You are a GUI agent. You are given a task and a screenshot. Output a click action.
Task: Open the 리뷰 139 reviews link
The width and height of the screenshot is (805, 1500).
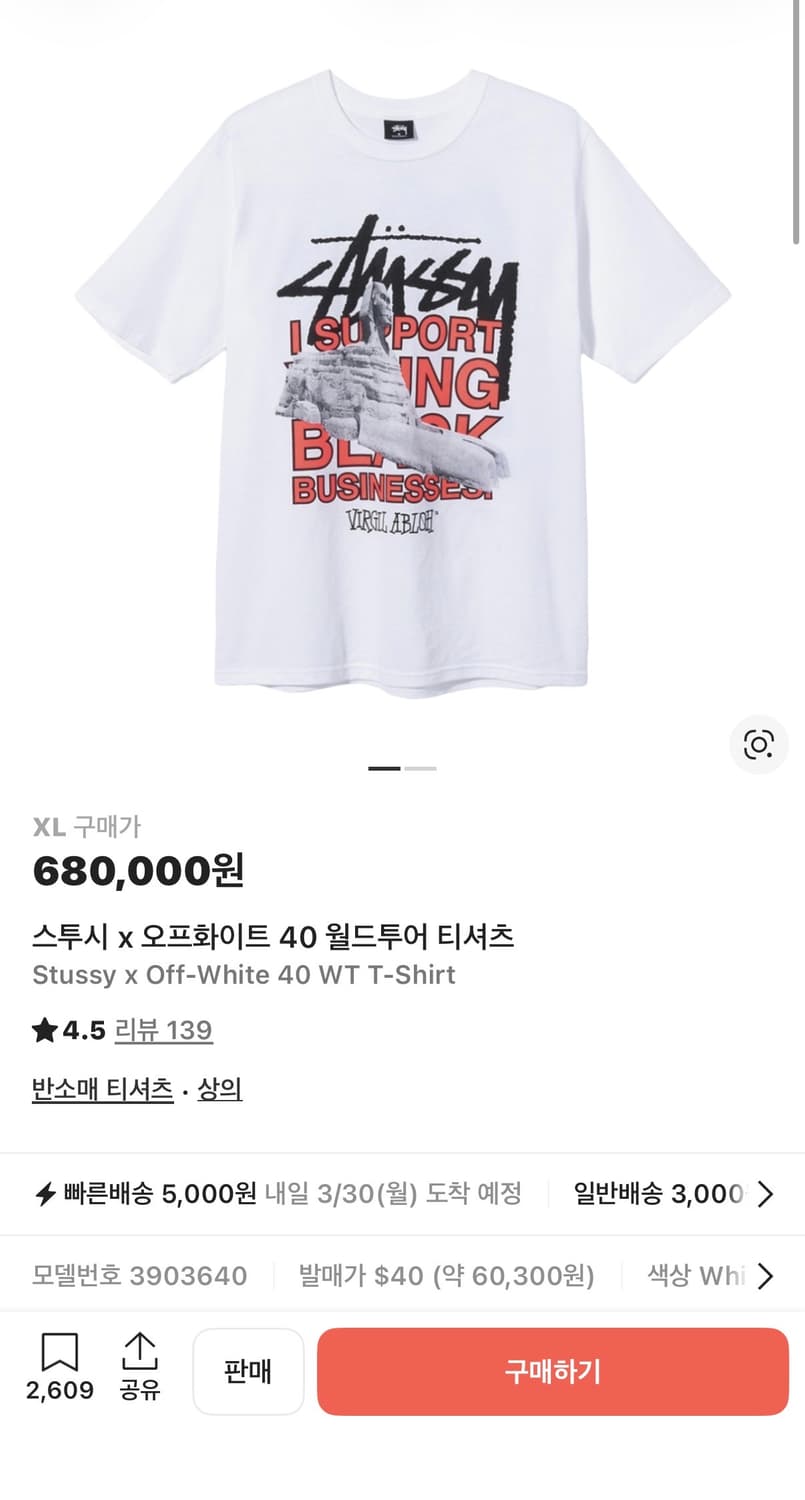click(164, 1029)
